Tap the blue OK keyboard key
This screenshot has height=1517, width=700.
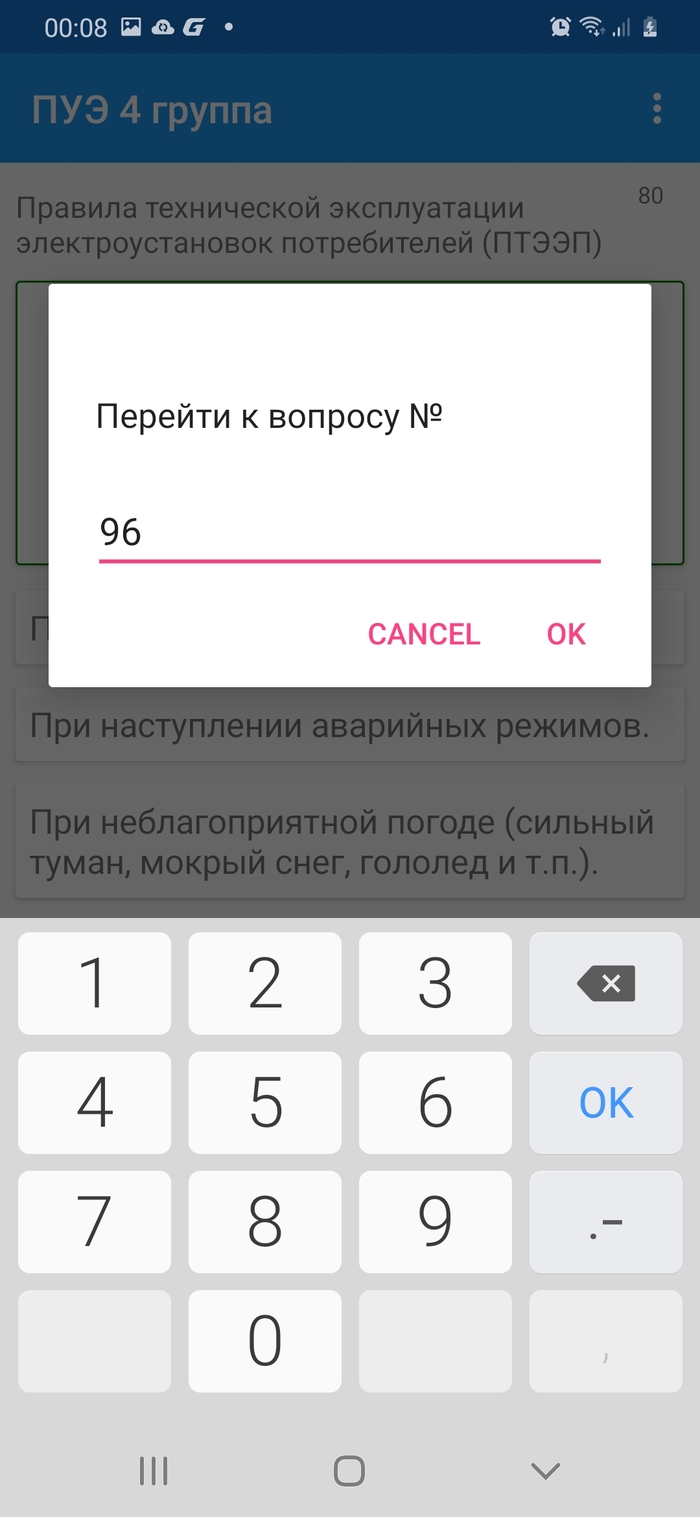(x=606, y=1102)
